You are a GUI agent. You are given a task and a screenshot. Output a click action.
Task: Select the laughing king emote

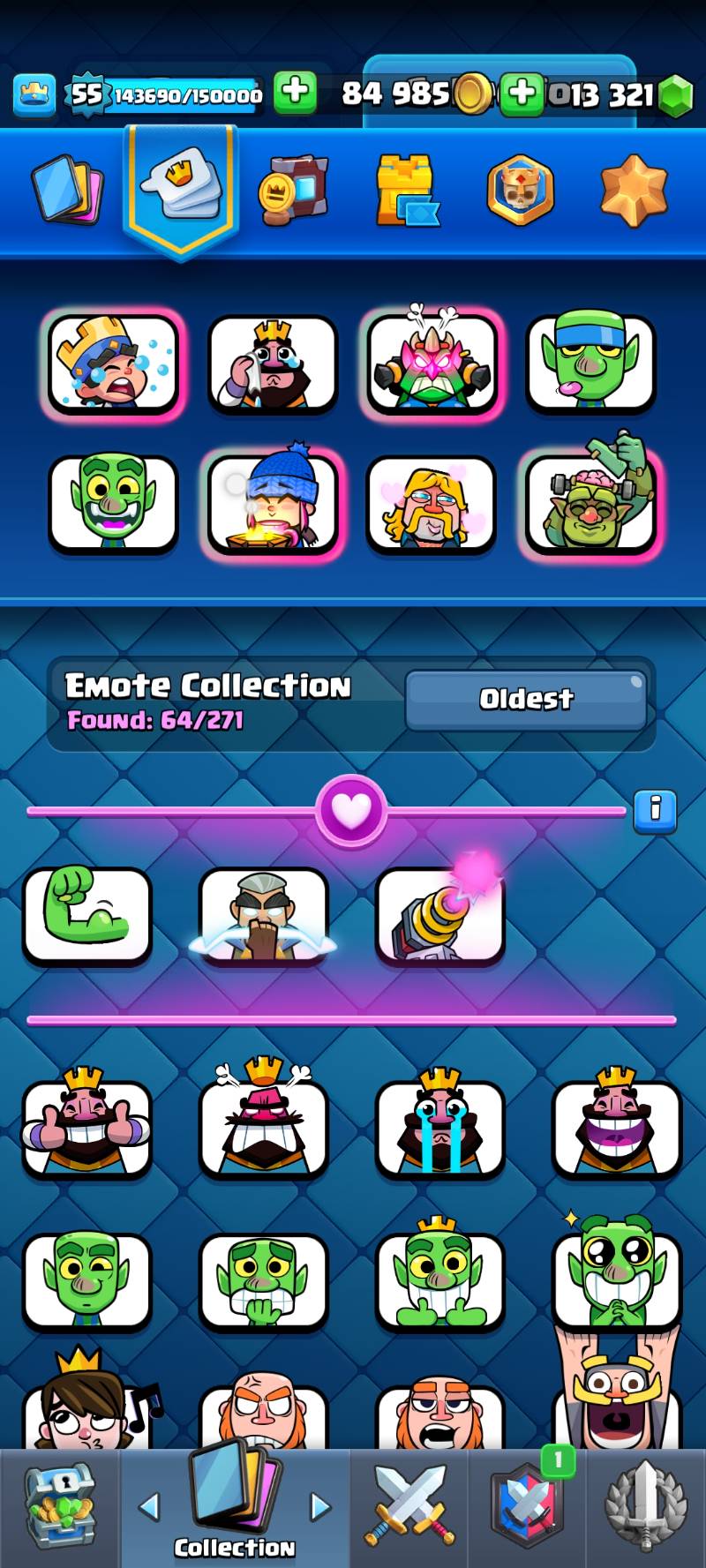[617, 1129]
